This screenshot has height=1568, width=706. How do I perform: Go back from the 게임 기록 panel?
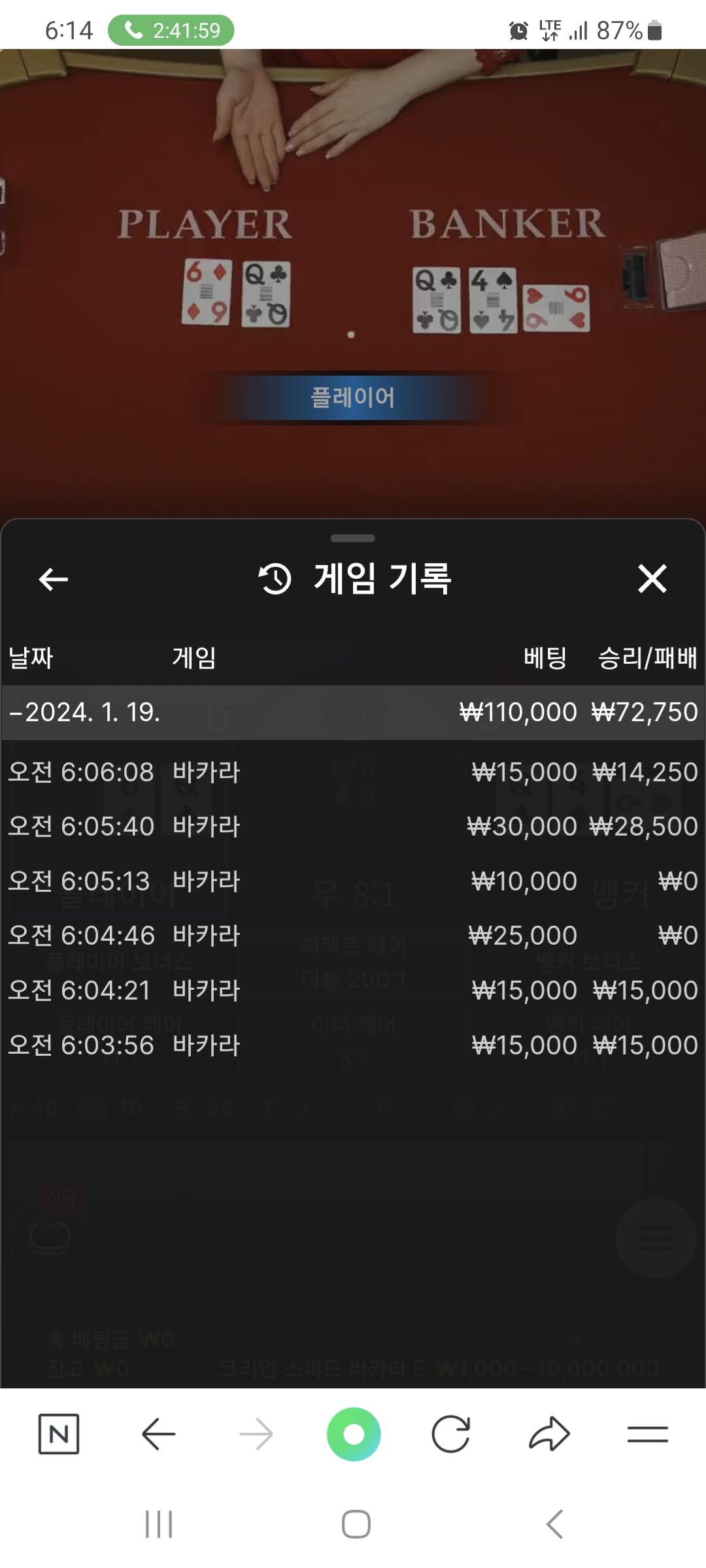(54, 579)
